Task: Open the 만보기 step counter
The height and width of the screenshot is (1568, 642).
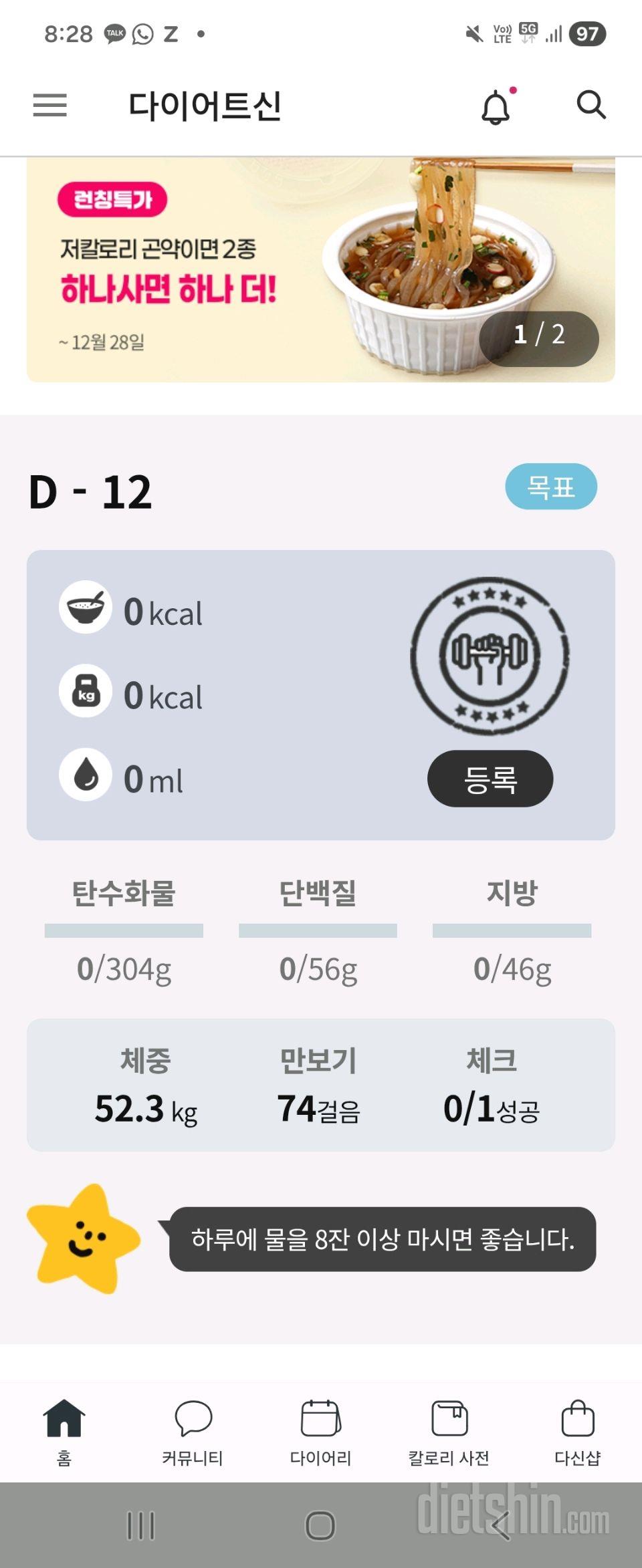Action: 318,1087
